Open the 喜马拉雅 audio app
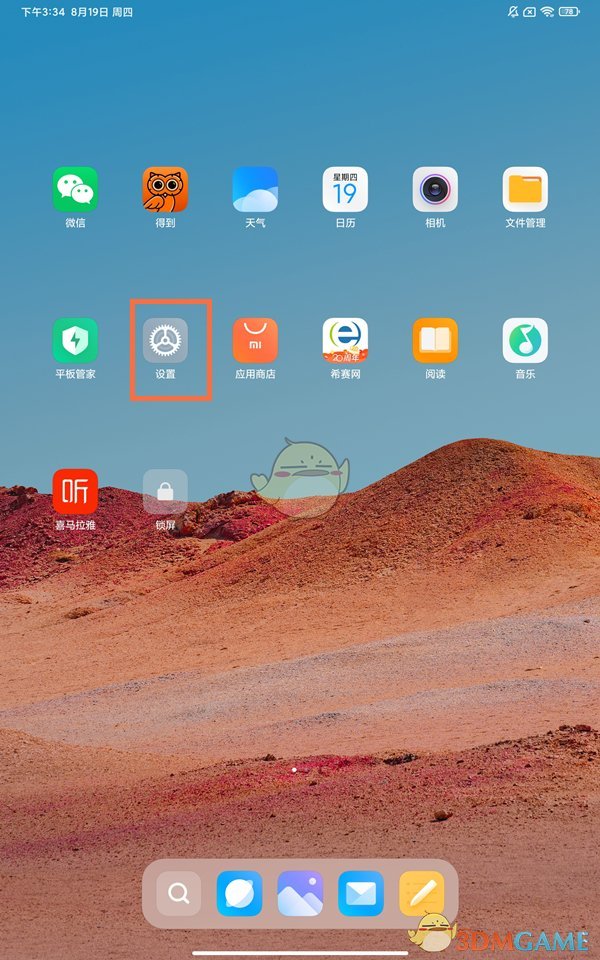 click(x=75, y=491)
